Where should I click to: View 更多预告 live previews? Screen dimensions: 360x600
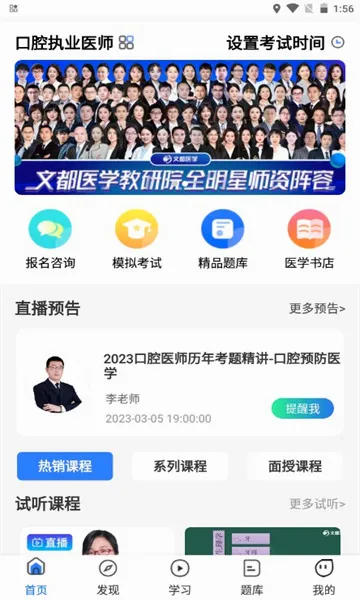[317, 308]
